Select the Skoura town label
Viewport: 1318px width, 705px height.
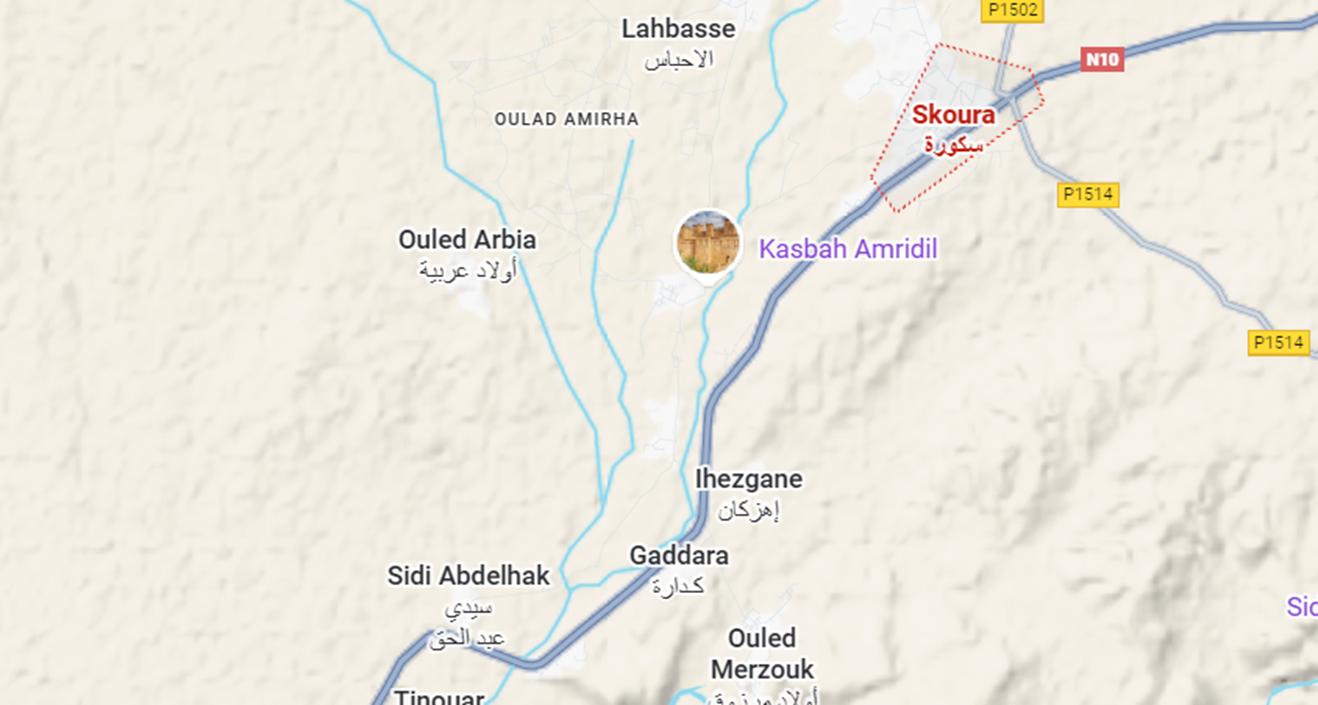pos(953,115)
